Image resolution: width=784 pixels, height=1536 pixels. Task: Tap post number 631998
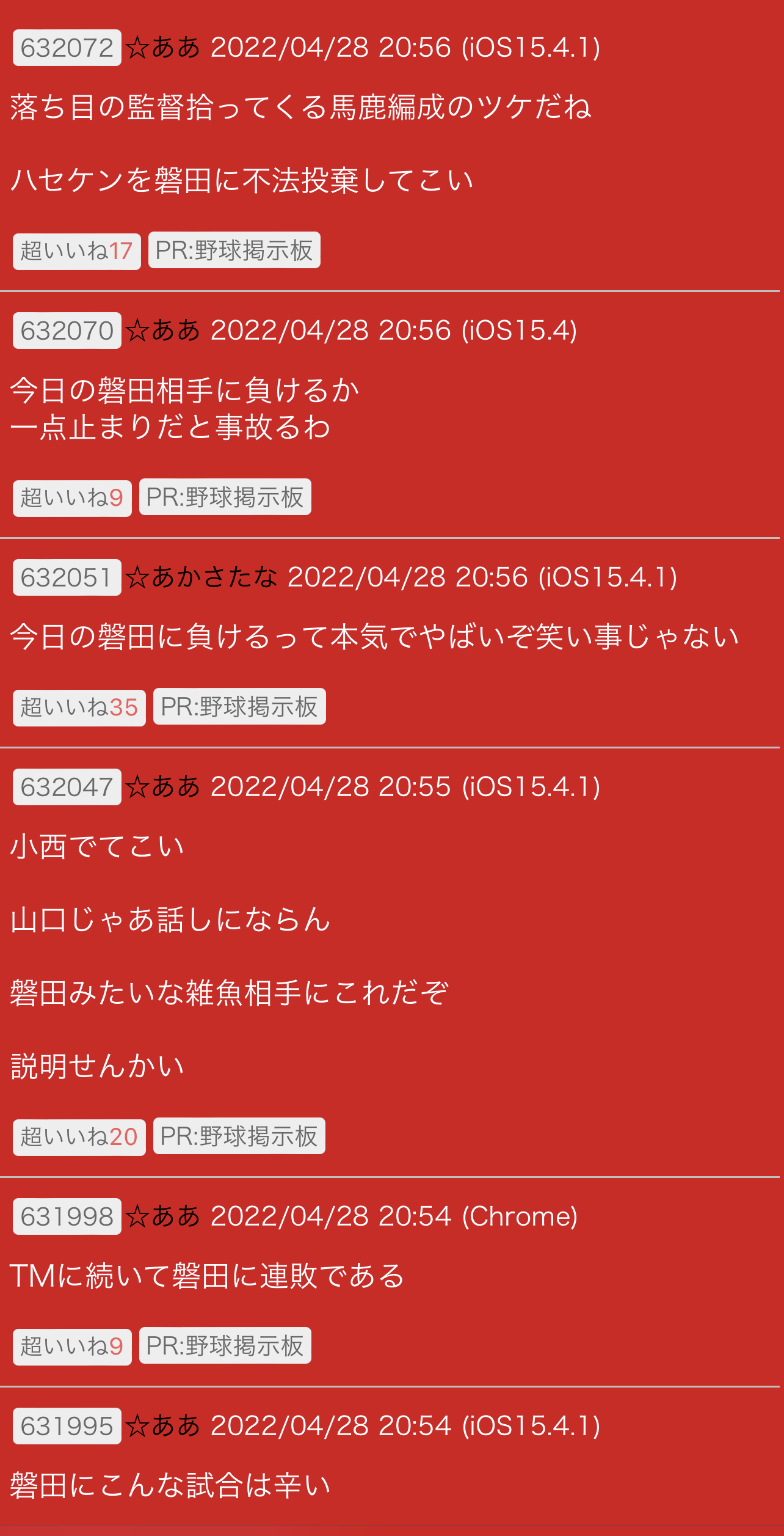pyautogui.click(x=67, y=1216)
